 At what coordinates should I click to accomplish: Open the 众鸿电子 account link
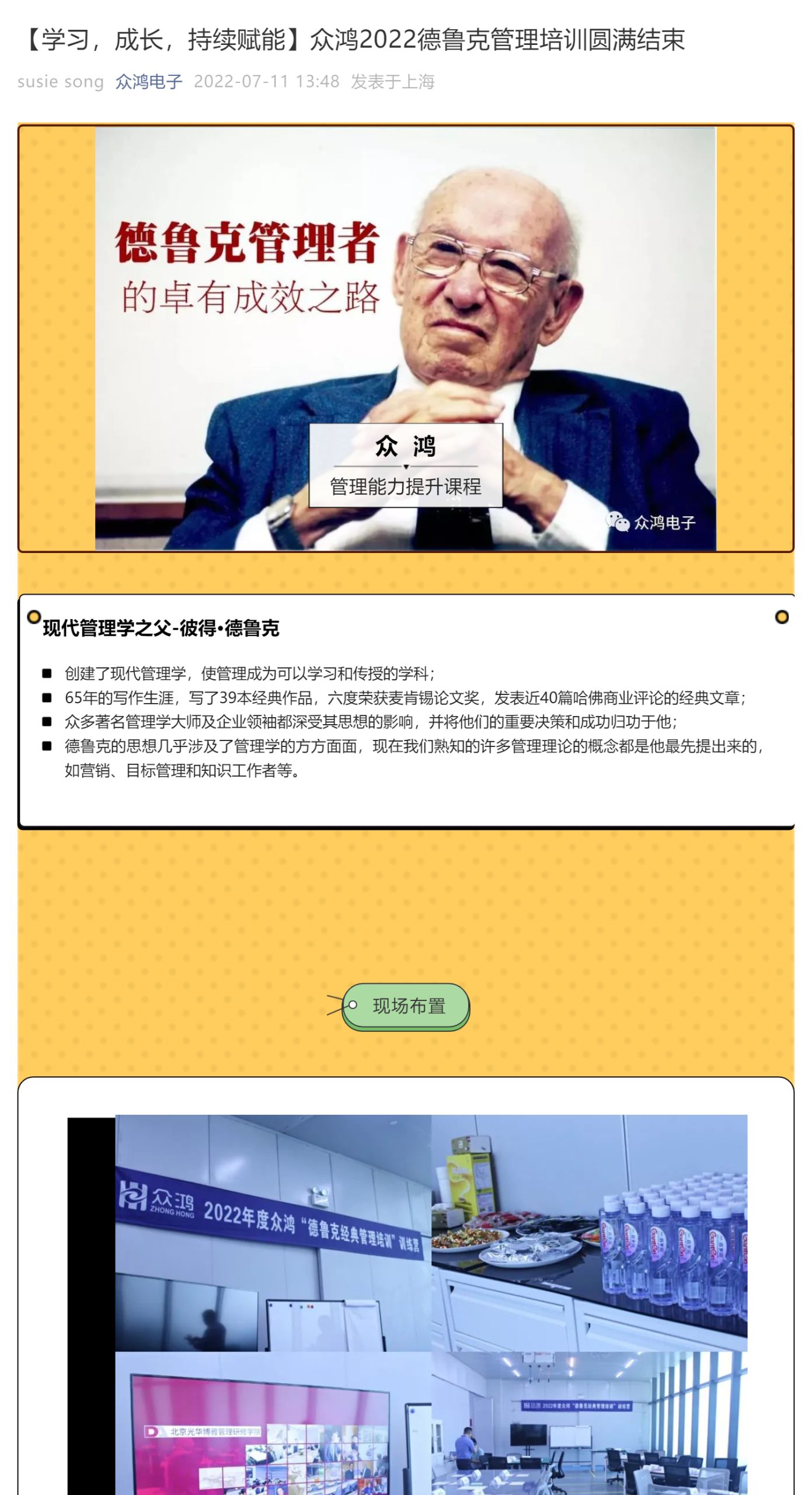click(x=149, y=82)
